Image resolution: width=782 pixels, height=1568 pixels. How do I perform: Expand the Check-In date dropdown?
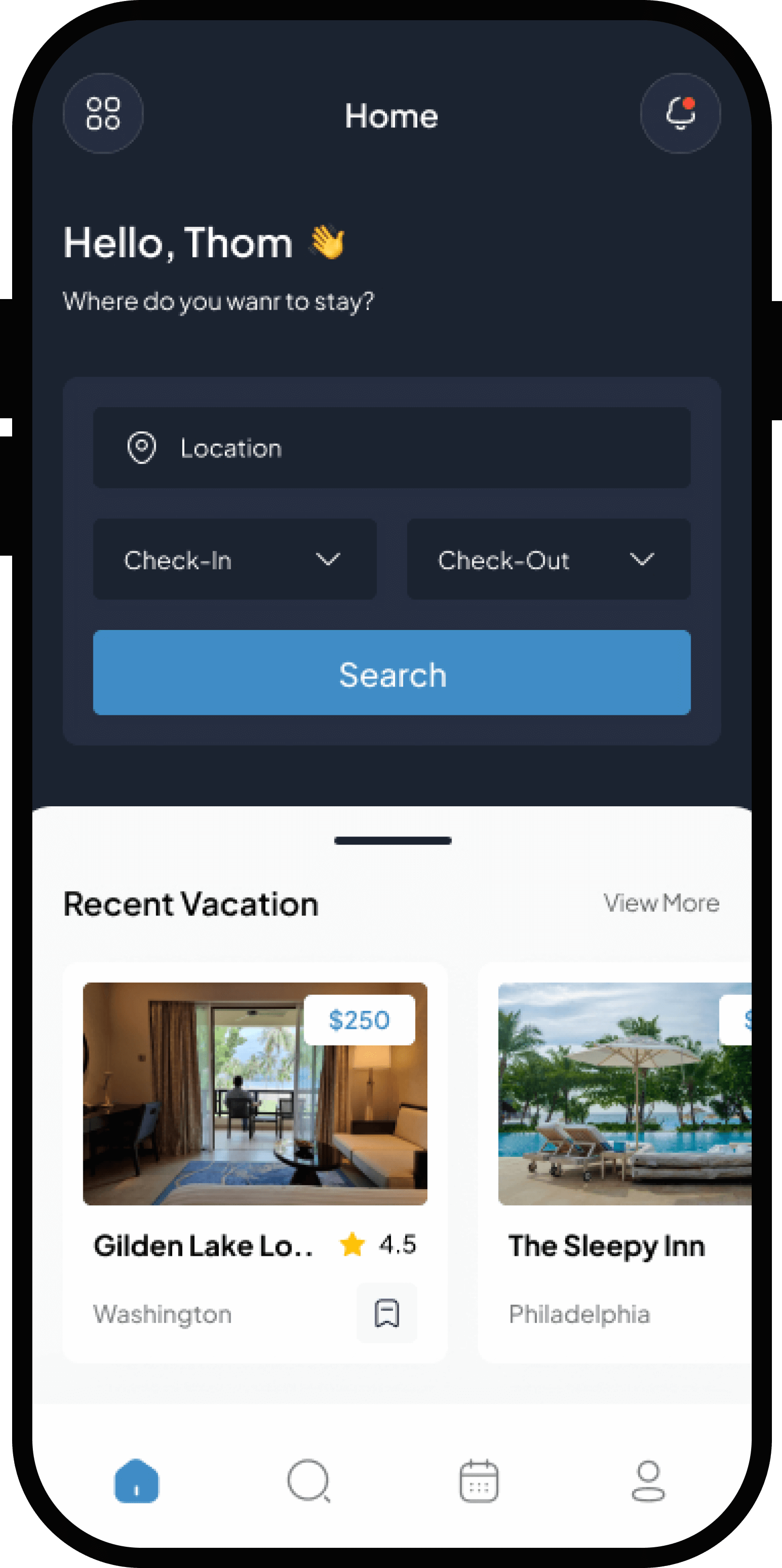[x=234, y=559]
